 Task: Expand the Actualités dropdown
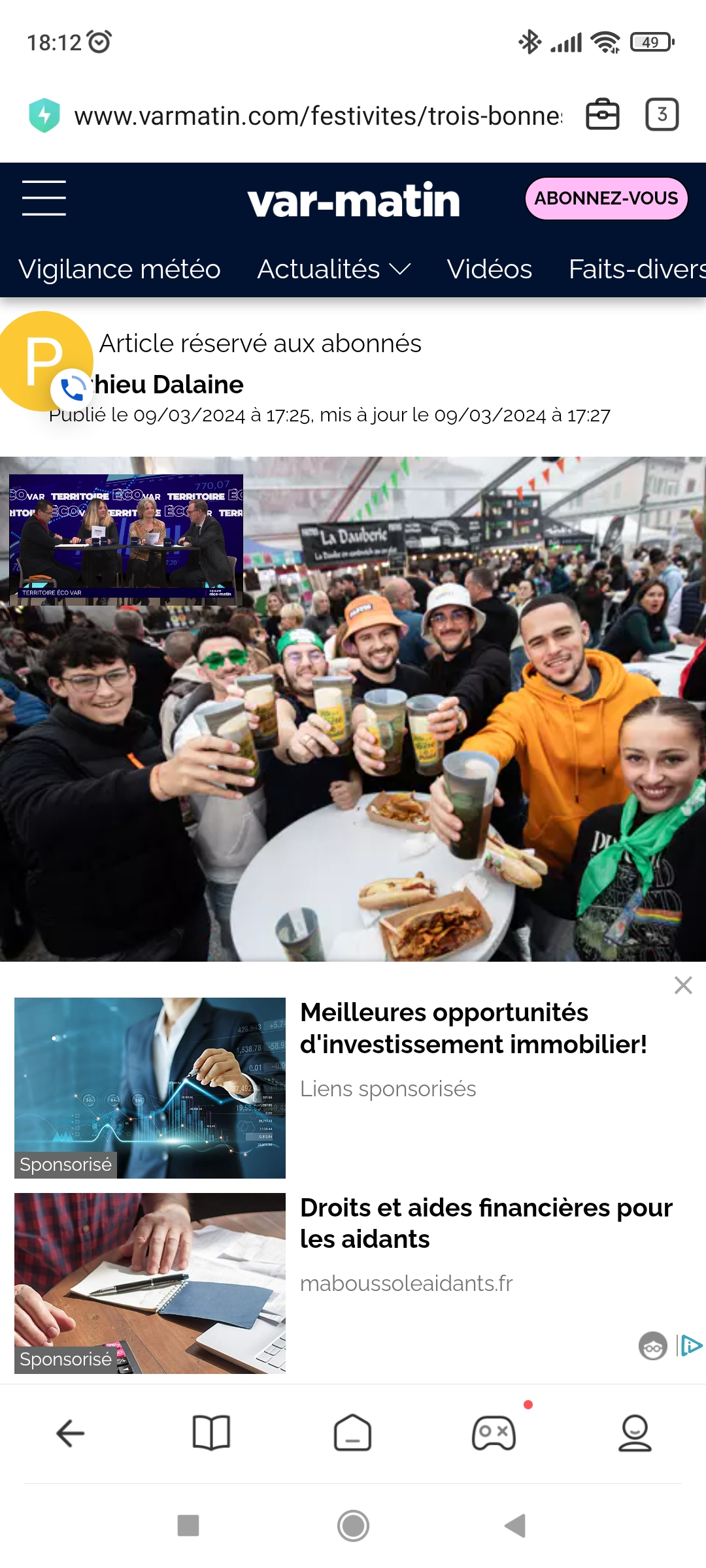point(333,269)
